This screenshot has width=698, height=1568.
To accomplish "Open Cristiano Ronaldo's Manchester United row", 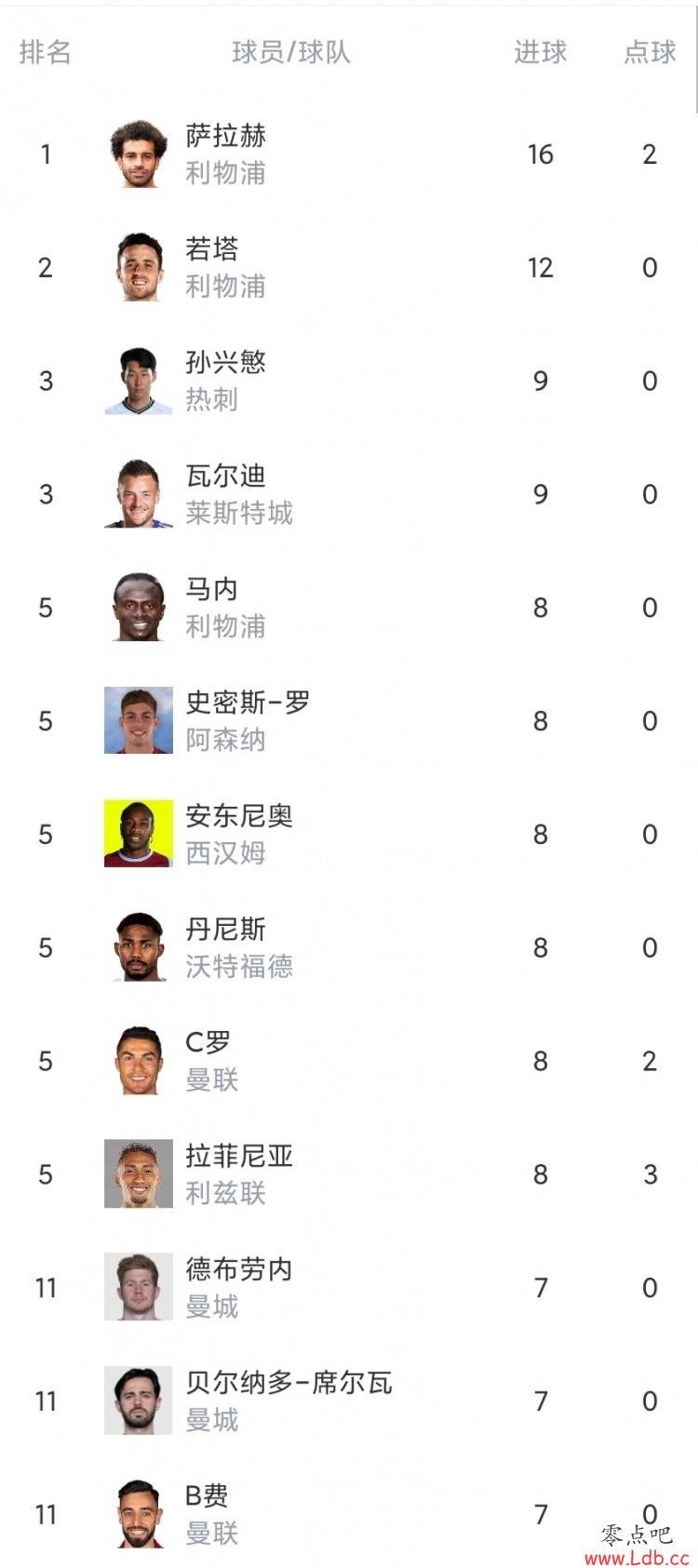I will tap(349, 1061).
